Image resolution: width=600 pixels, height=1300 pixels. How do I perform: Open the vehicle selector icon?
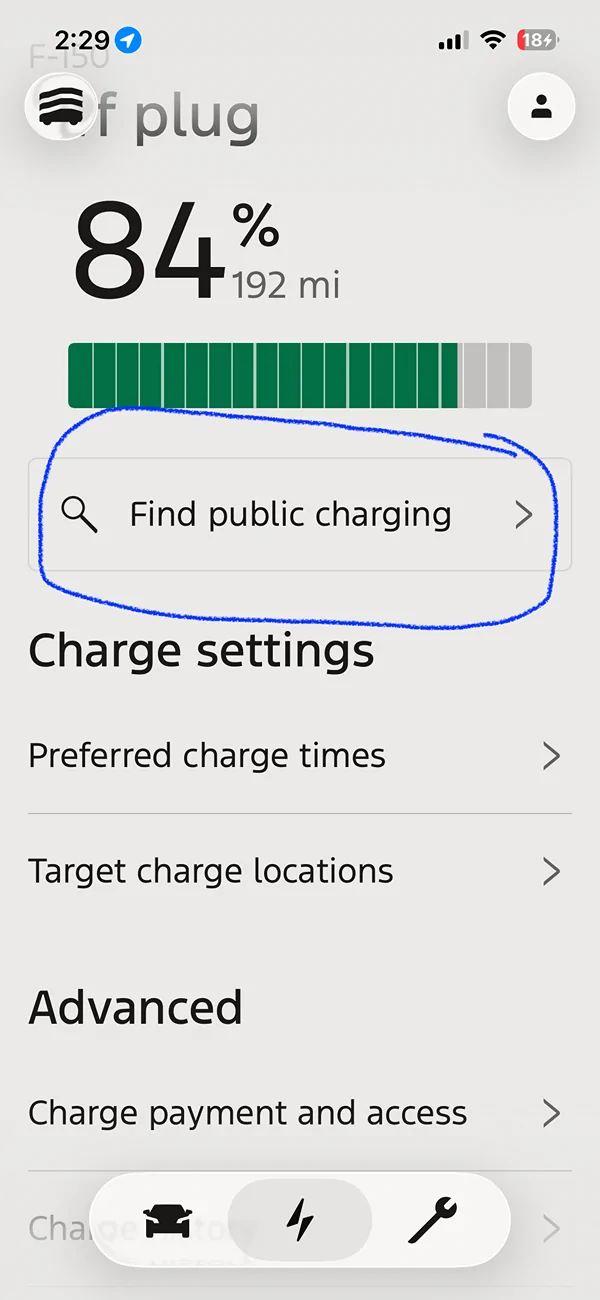tap(60, 106)
